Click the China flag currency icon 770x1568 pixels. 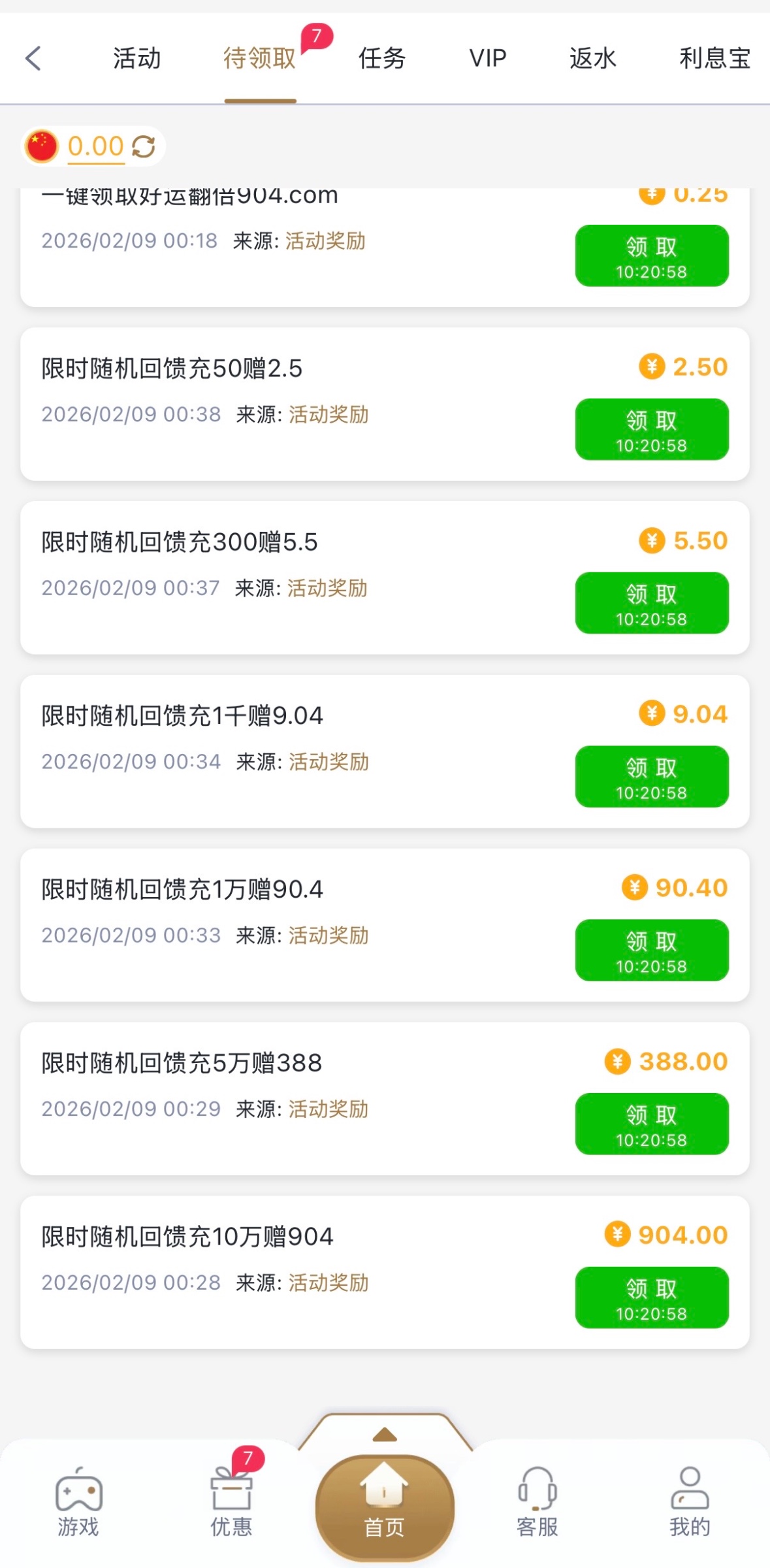[42, 145]
